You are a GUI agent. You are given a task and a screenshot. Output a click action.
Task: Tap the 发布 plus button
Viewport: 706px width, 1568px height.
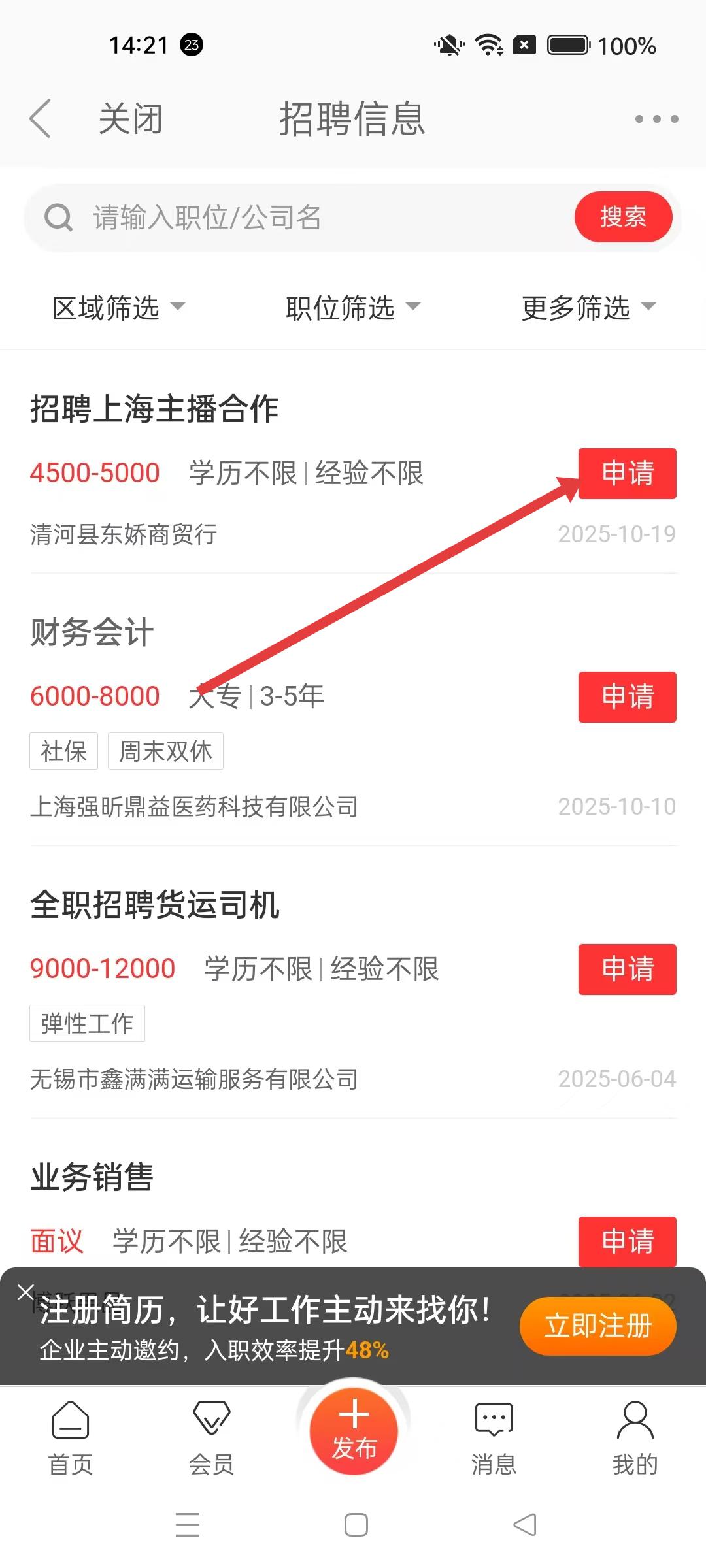point(354,1429)
